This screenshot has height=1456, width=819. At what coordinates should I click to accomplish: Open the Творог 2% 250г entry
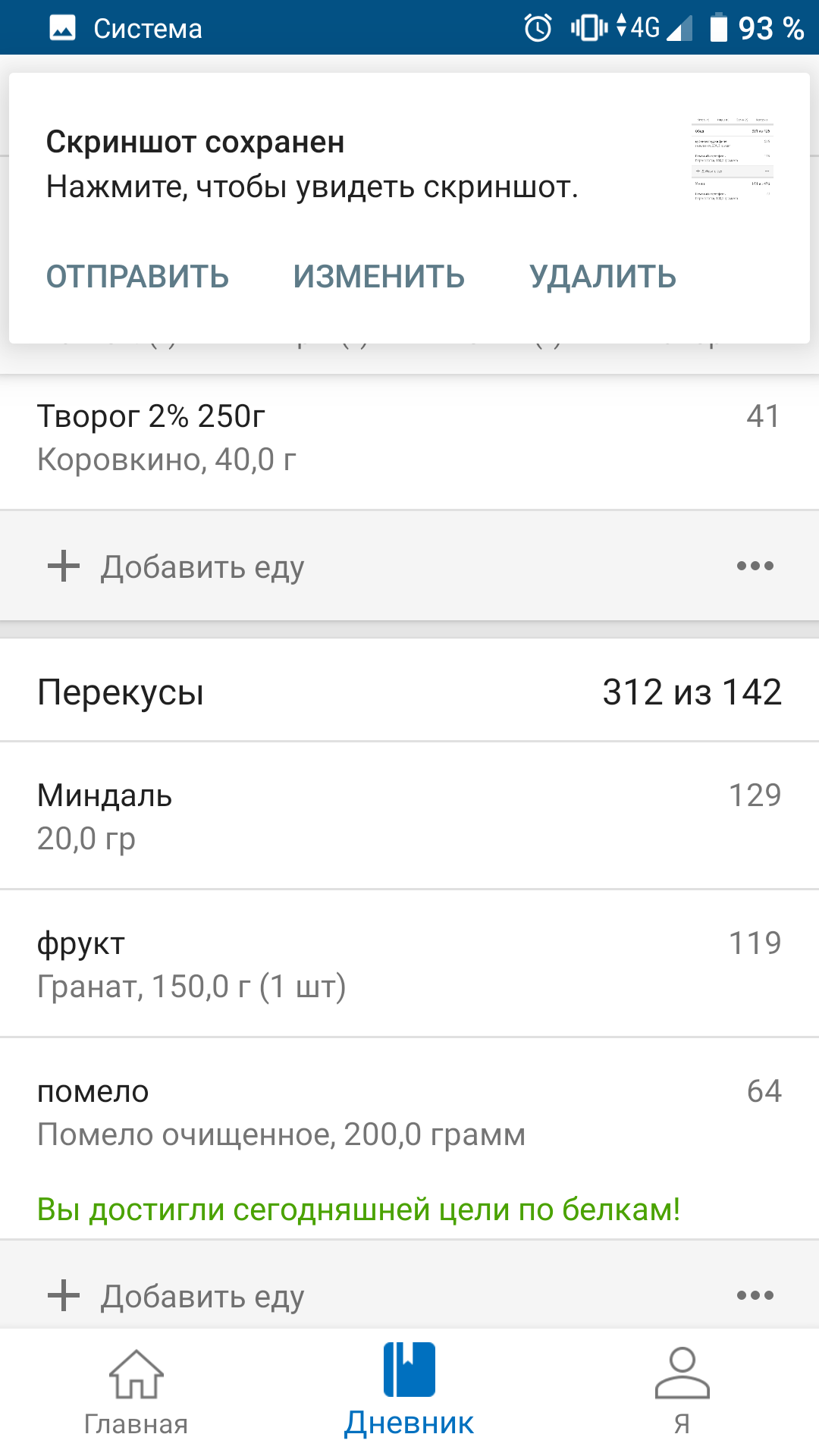tap(409, 438)
